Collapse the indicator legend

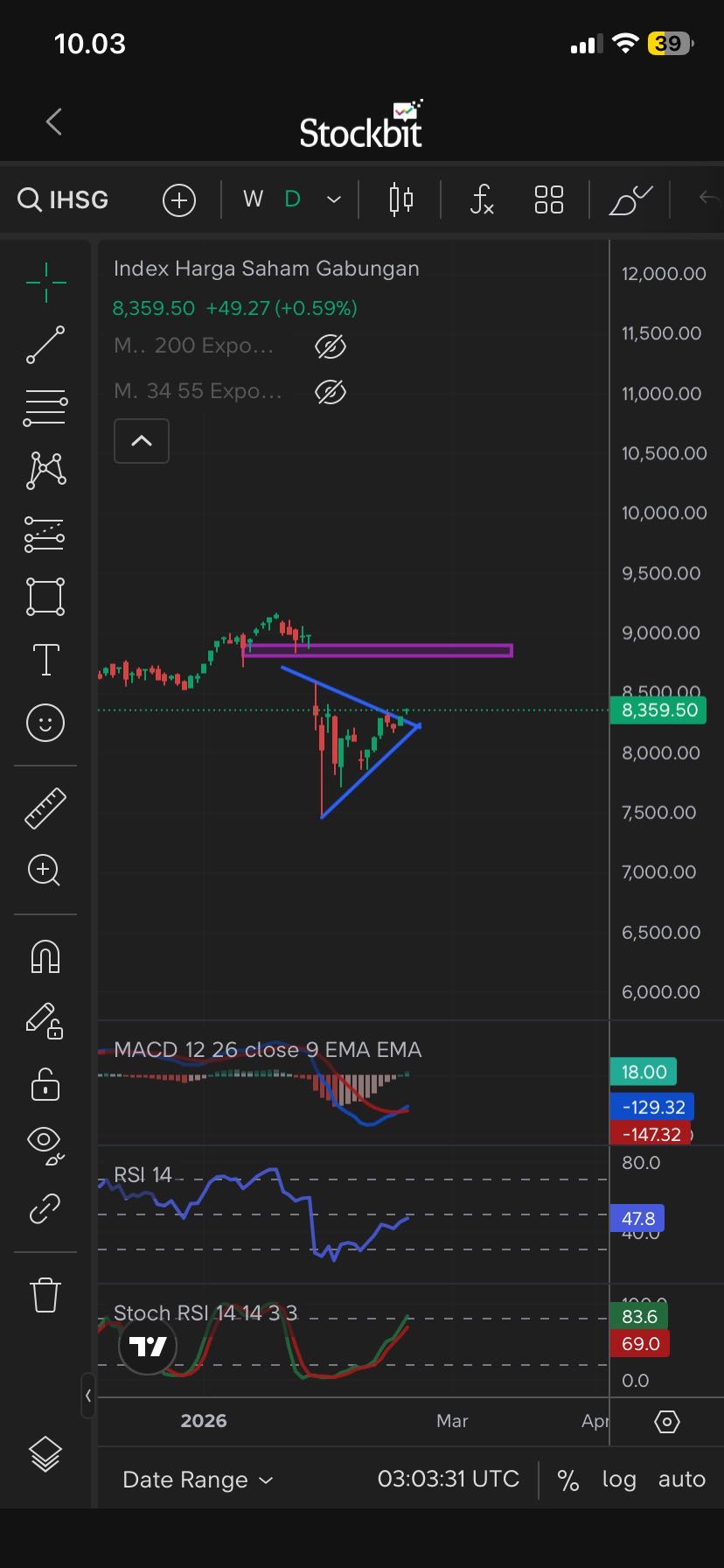click(142, 441)
